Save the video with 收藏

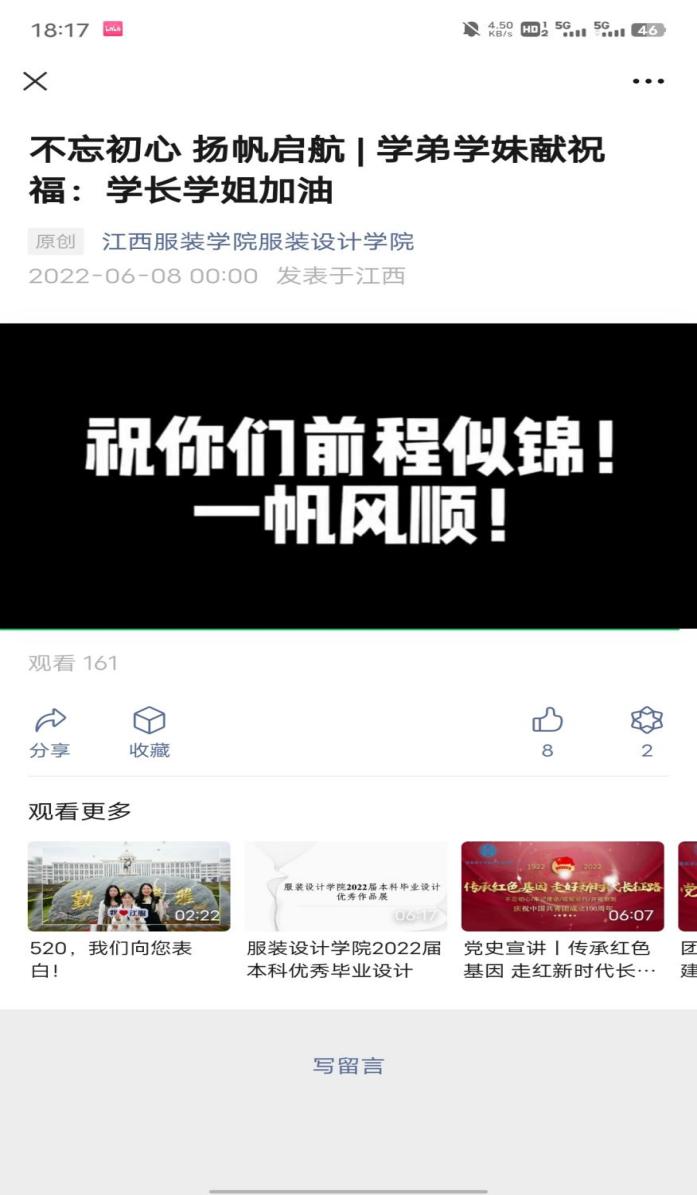149,731
